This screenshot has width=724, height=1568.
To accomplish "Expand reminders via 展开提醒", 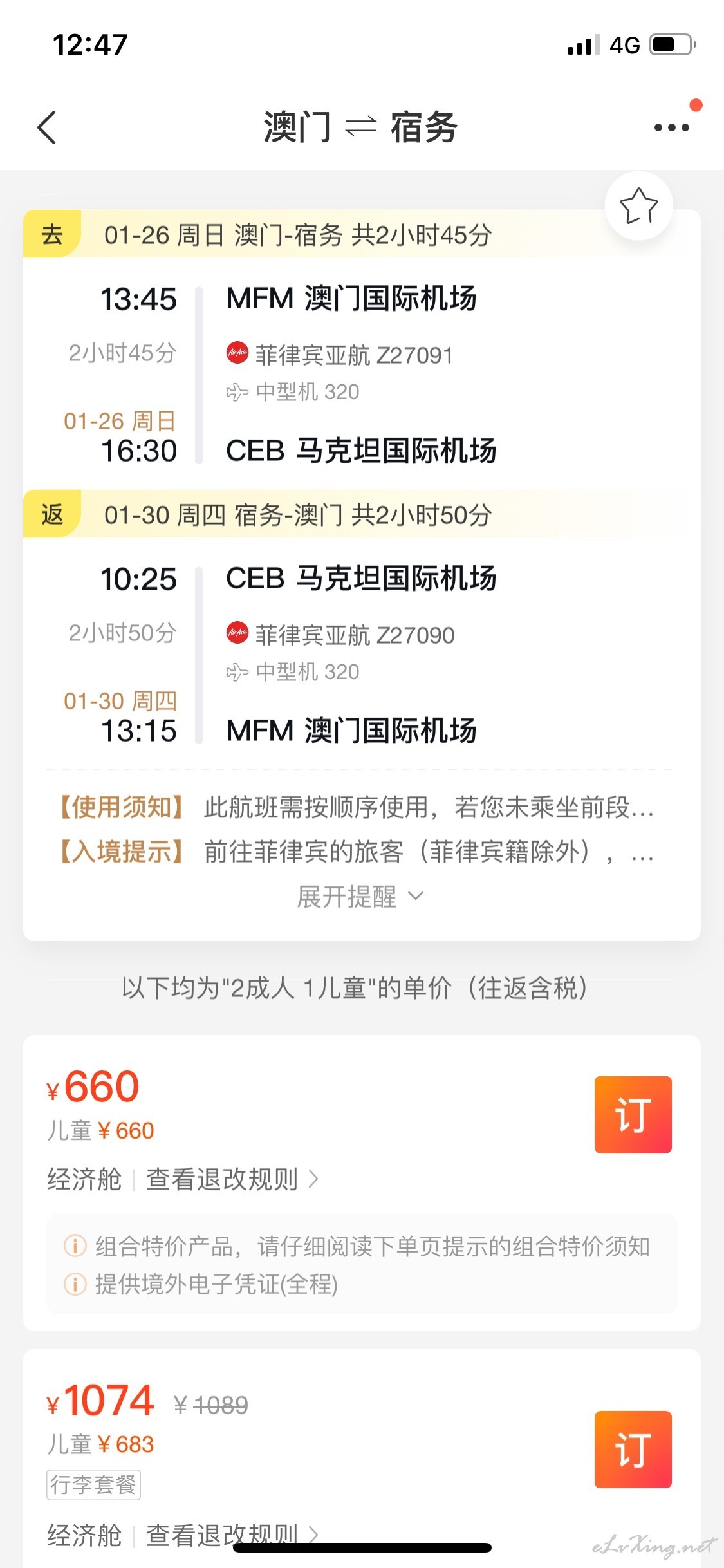I will [360, 896].
